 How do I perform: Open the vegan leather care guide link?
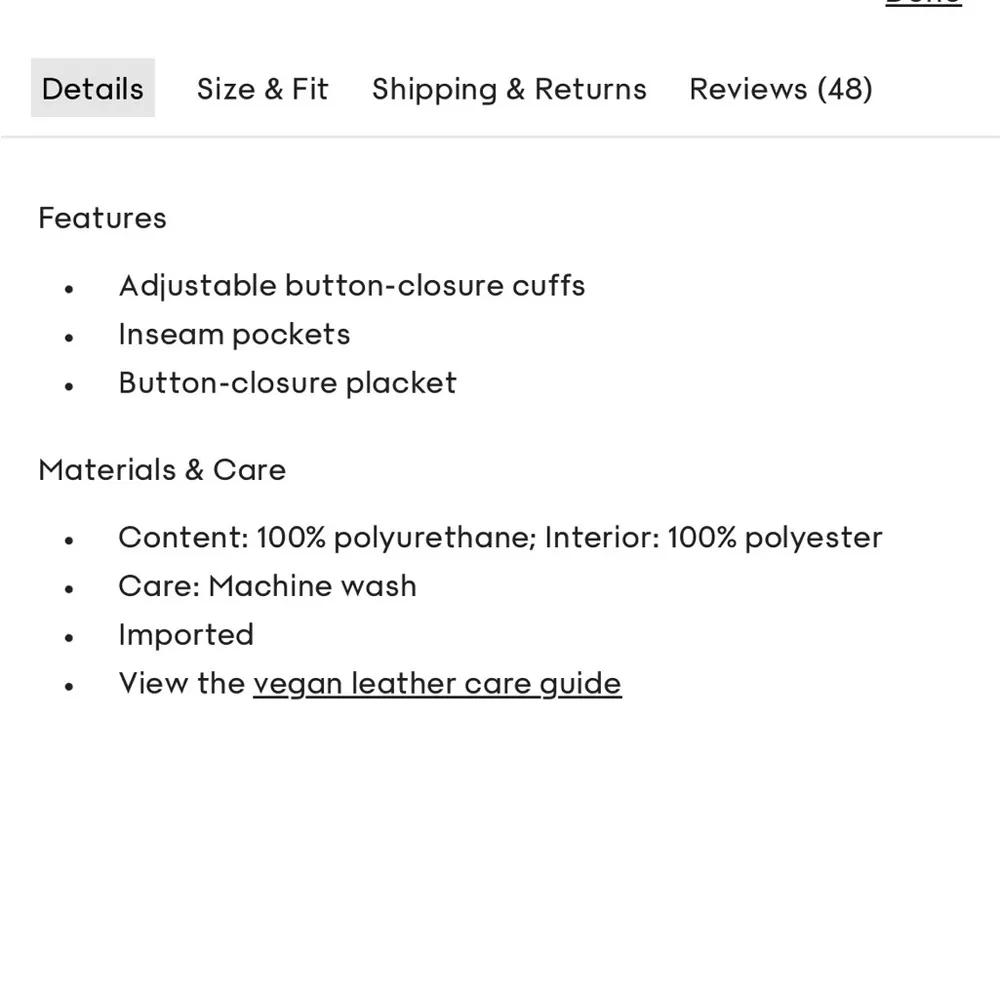437,684
